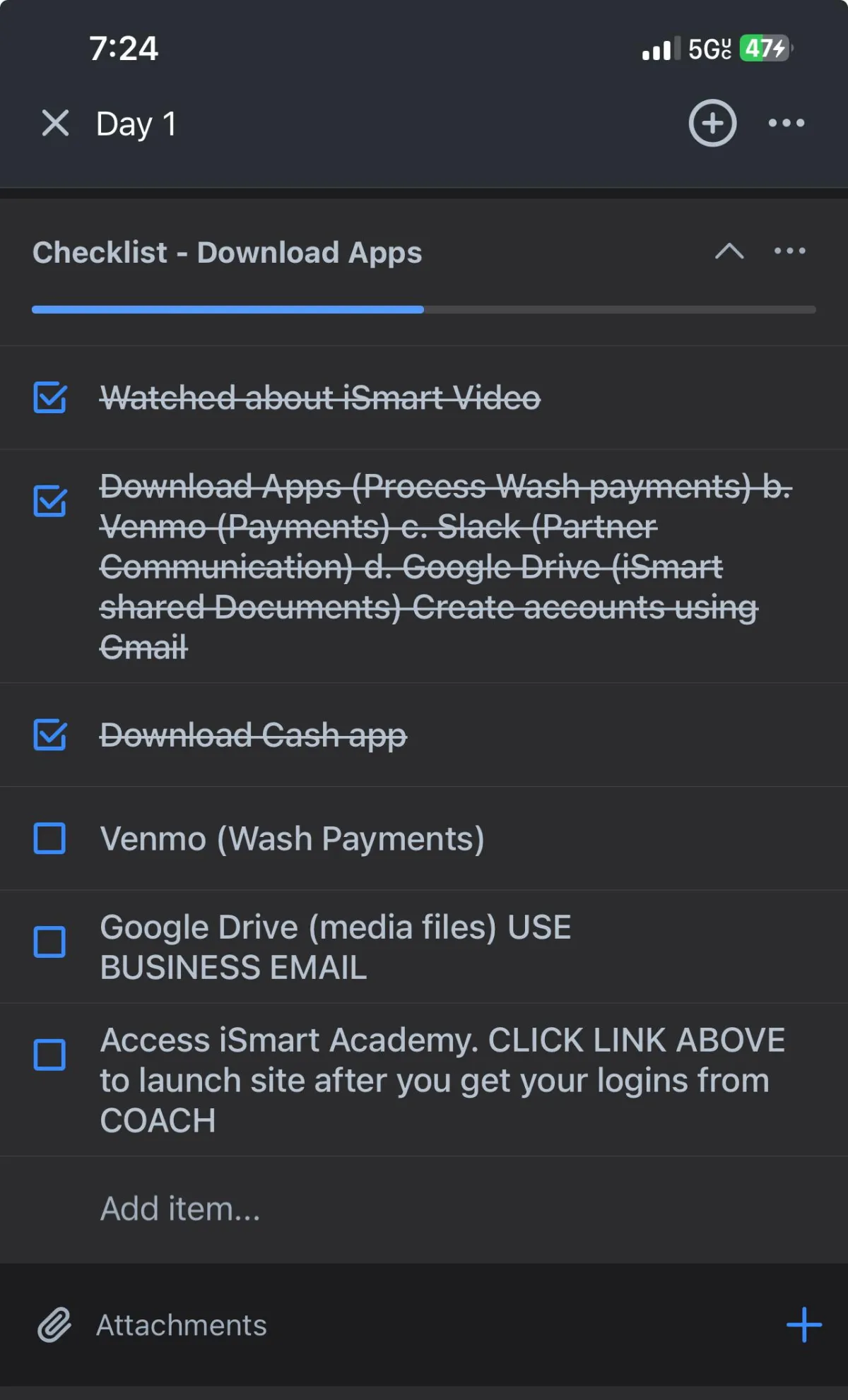The height and width of the screenshot is (1400, 848).
Task: Uncheck the Create accounts using Gmail item
Action: pos(50,502)
